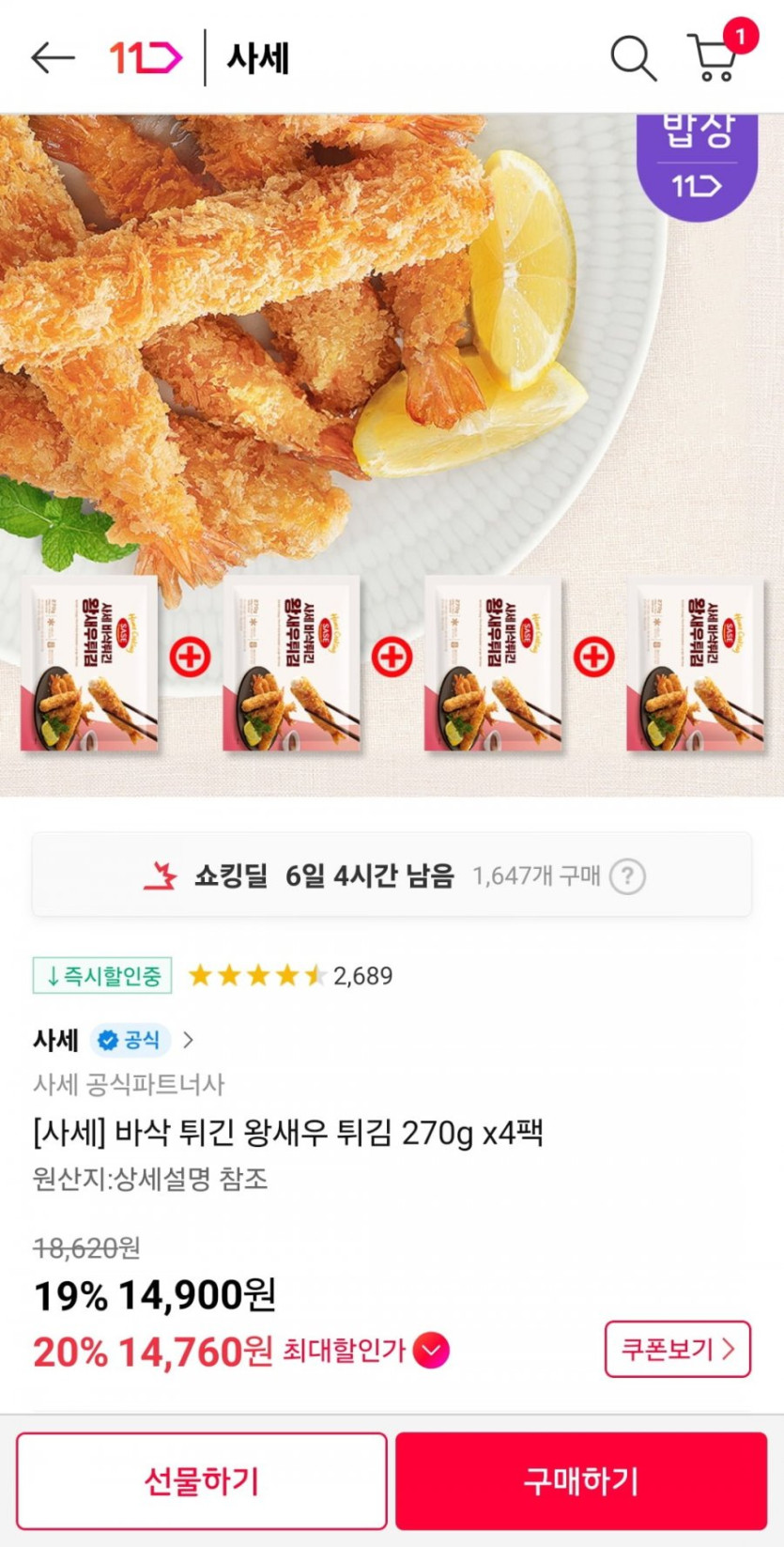
Task: Tap 구매하기 to buy now
Action: tap(581, 1481)
